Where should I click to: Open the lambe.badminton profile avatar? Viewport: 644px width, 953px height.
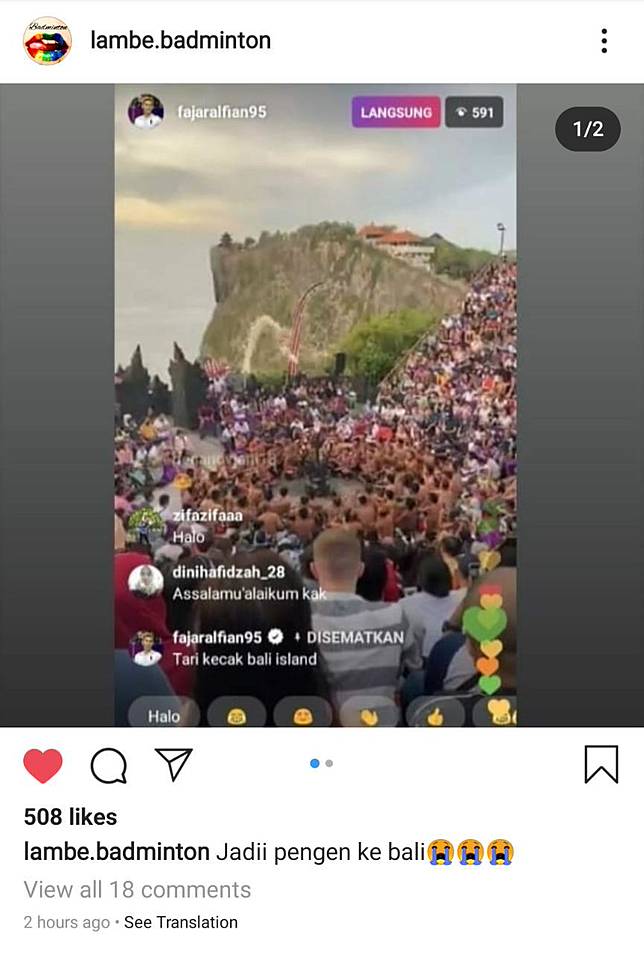pos(47,41)
